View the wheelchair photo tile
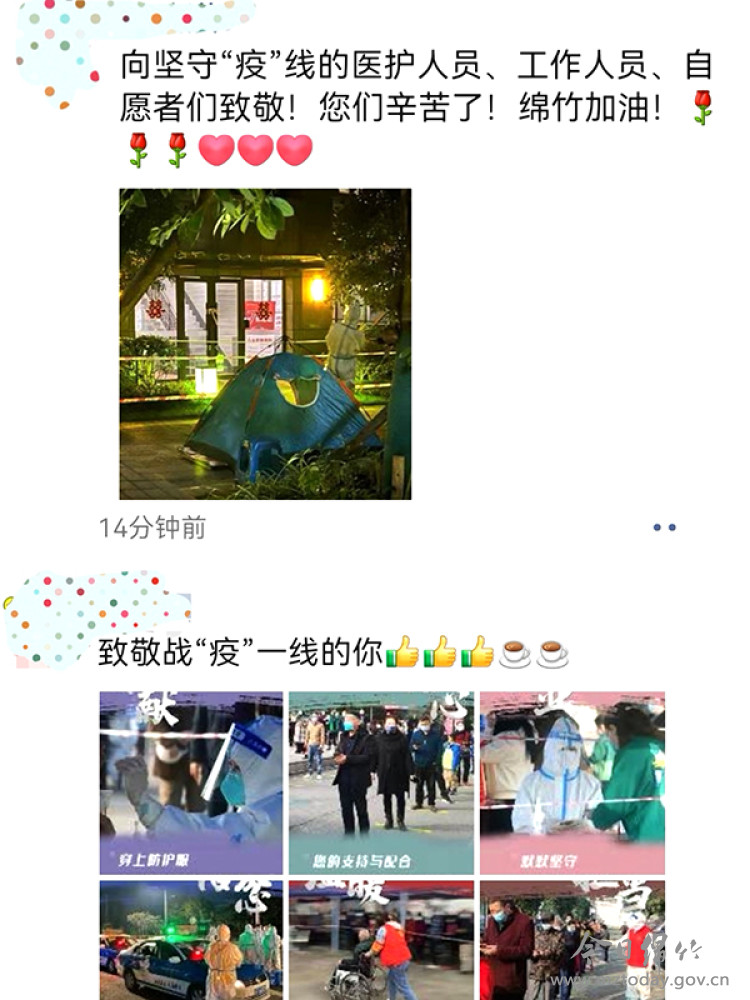Image resolution: width=750 pixels, height=1000 pixels. click(x=381, y=940)
